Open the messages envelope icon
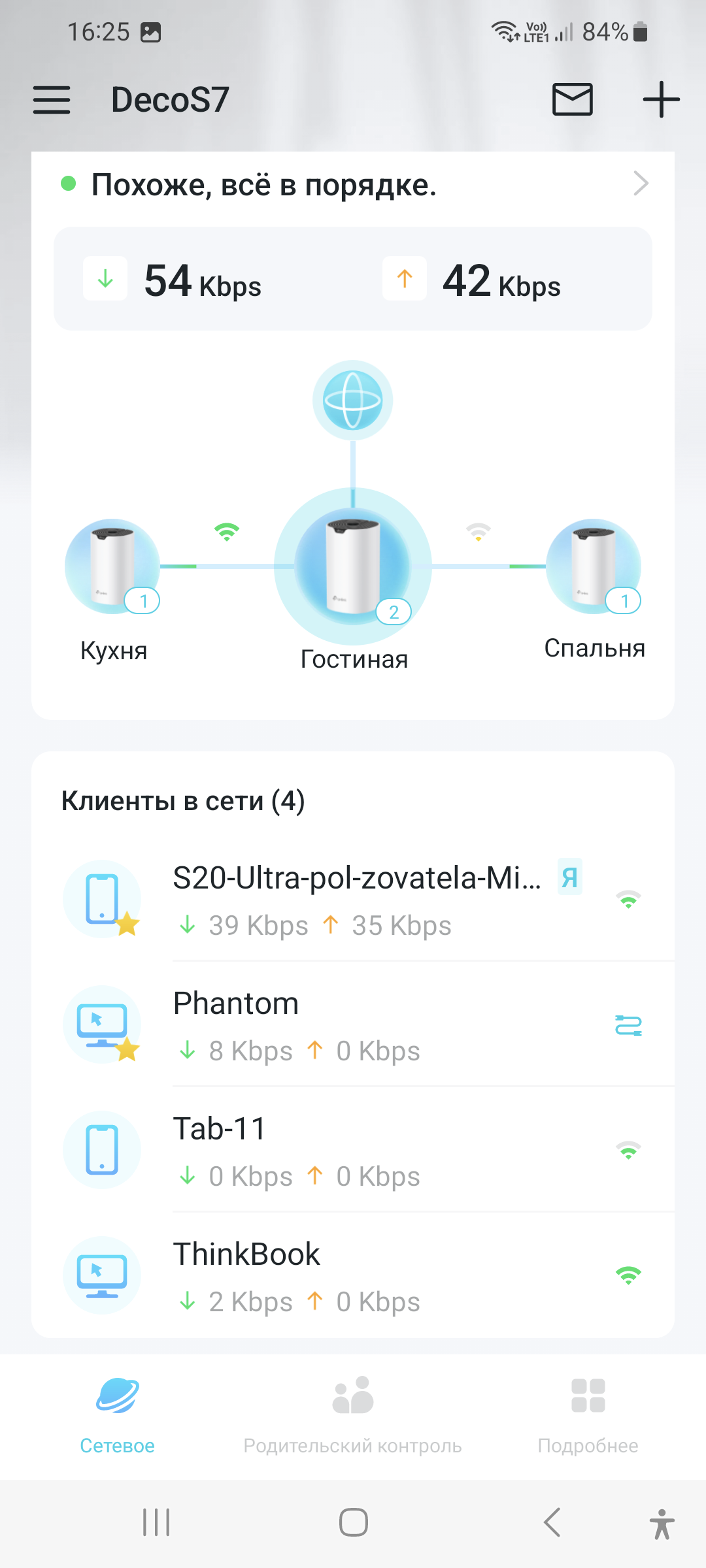This screenshot has width=706, height=1568. pyautogui.click(x=572, y=99)
